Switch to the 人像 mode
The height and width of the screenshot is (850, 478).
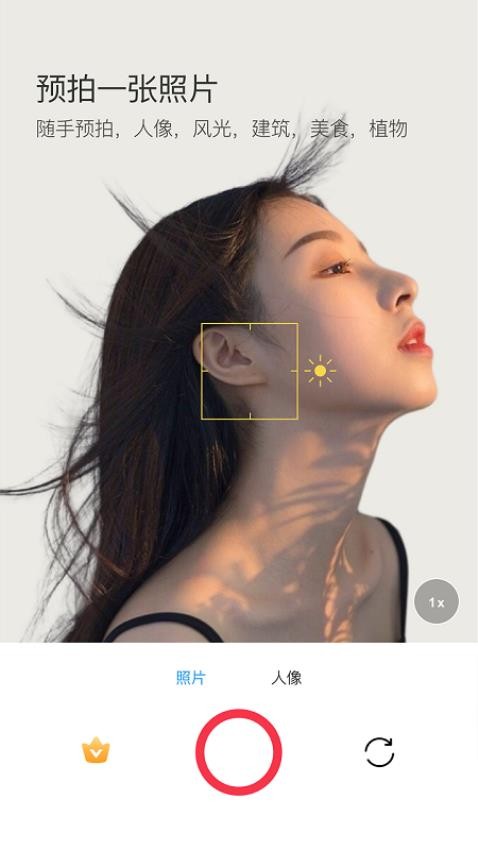click(x=287, y=678)
